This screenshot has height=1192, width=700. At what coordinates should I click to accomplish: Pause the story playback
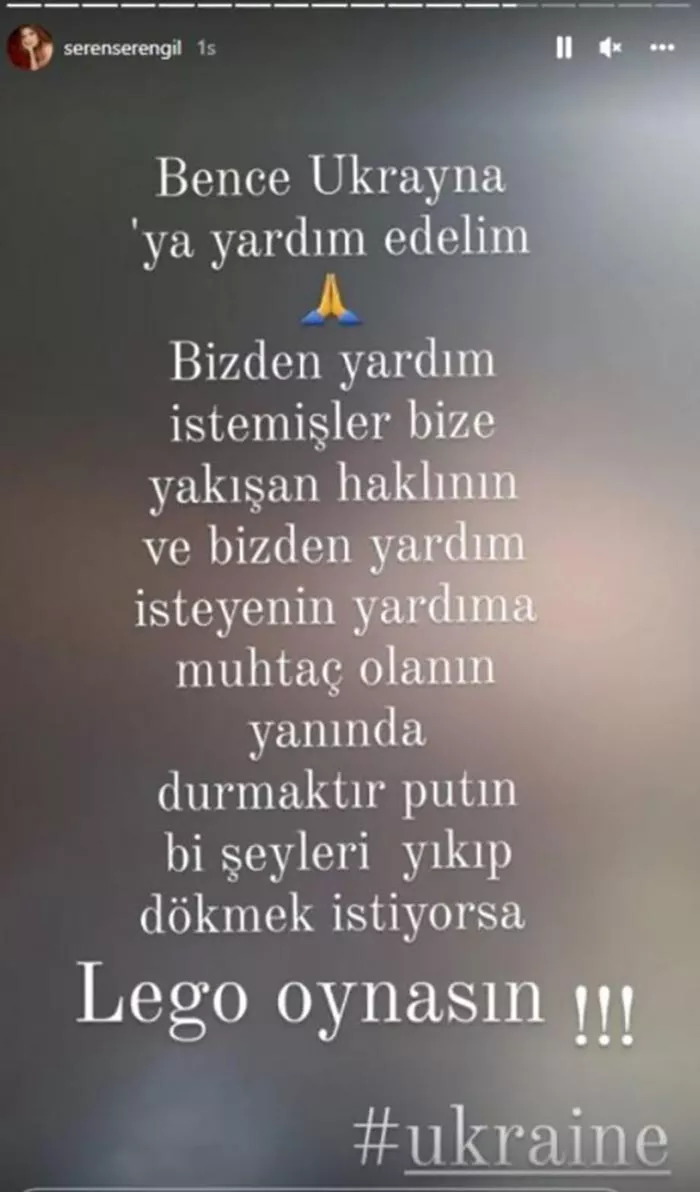pyautogui.click(x=564, y=47)
